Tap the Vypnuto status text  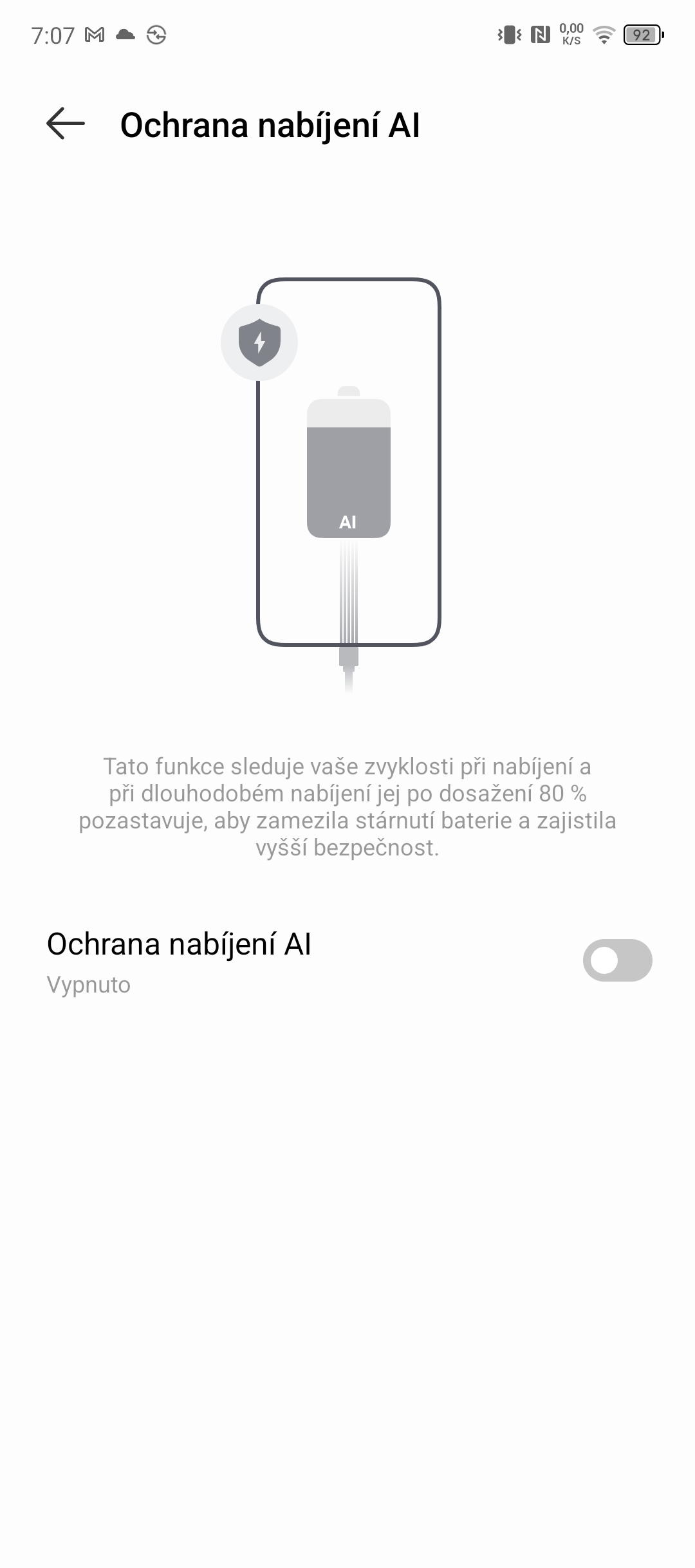point(89,984)
